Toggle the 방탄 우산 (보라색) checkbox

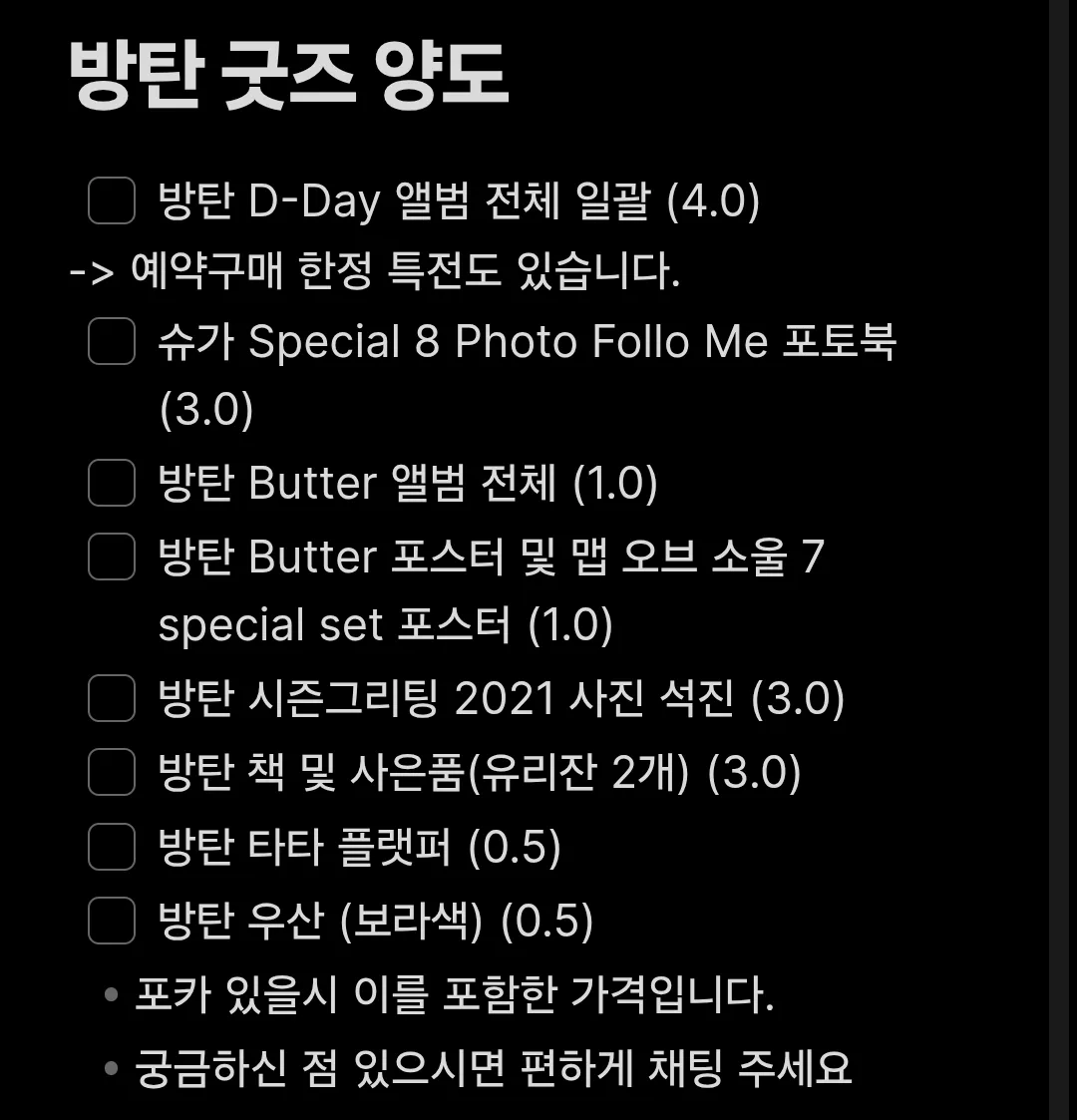[x=112, y=921]
